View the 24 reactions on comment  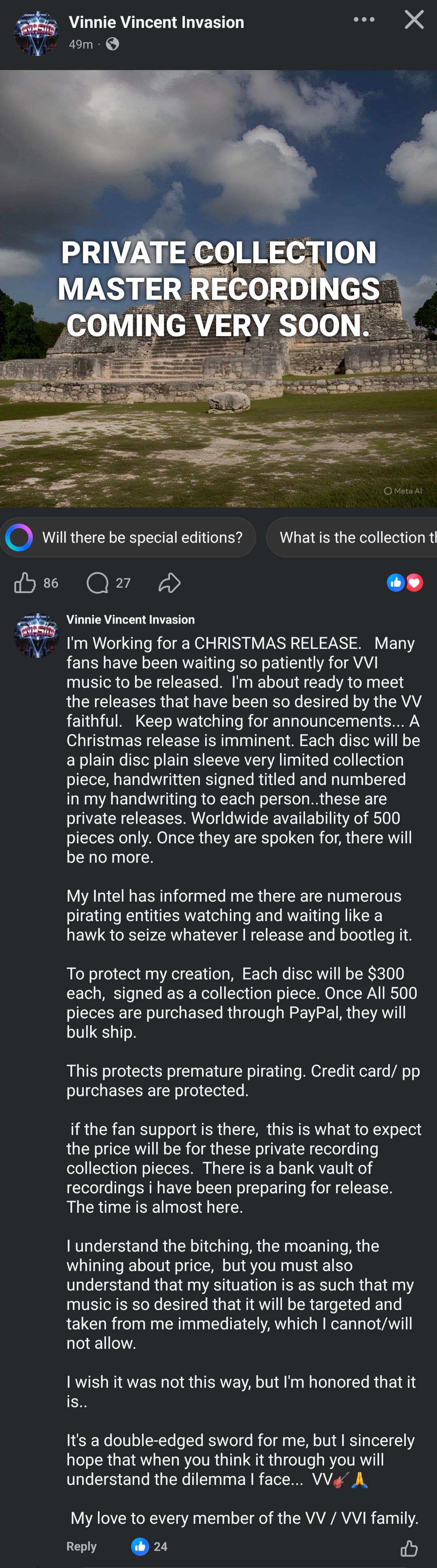pyautogui.click(x=150, y=1547)
